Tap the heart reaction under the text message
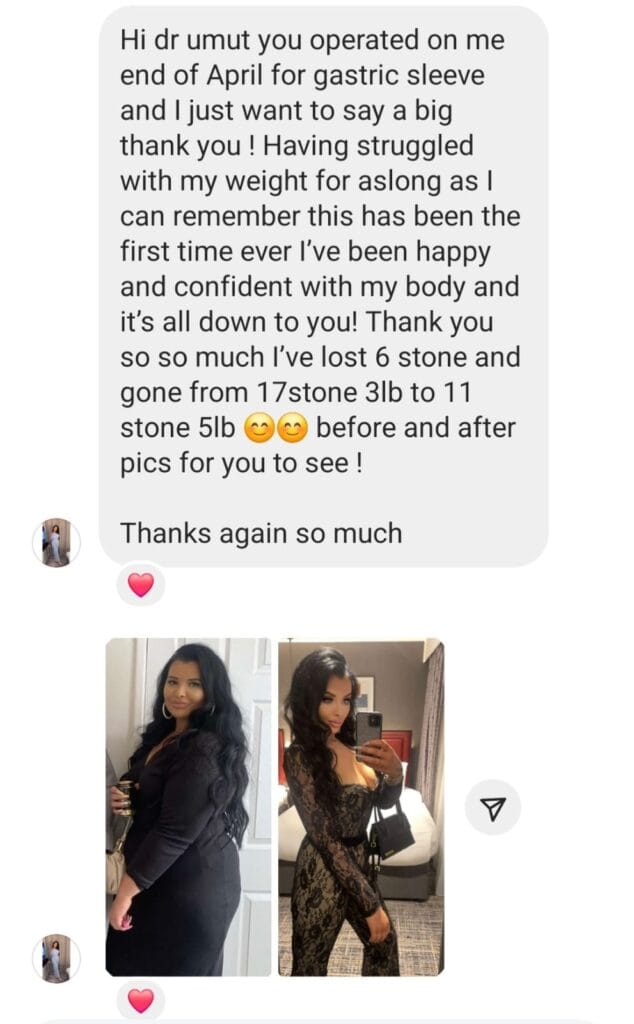Image resolution: width=634 pixels, height=1024 pixels. (140, 584)
